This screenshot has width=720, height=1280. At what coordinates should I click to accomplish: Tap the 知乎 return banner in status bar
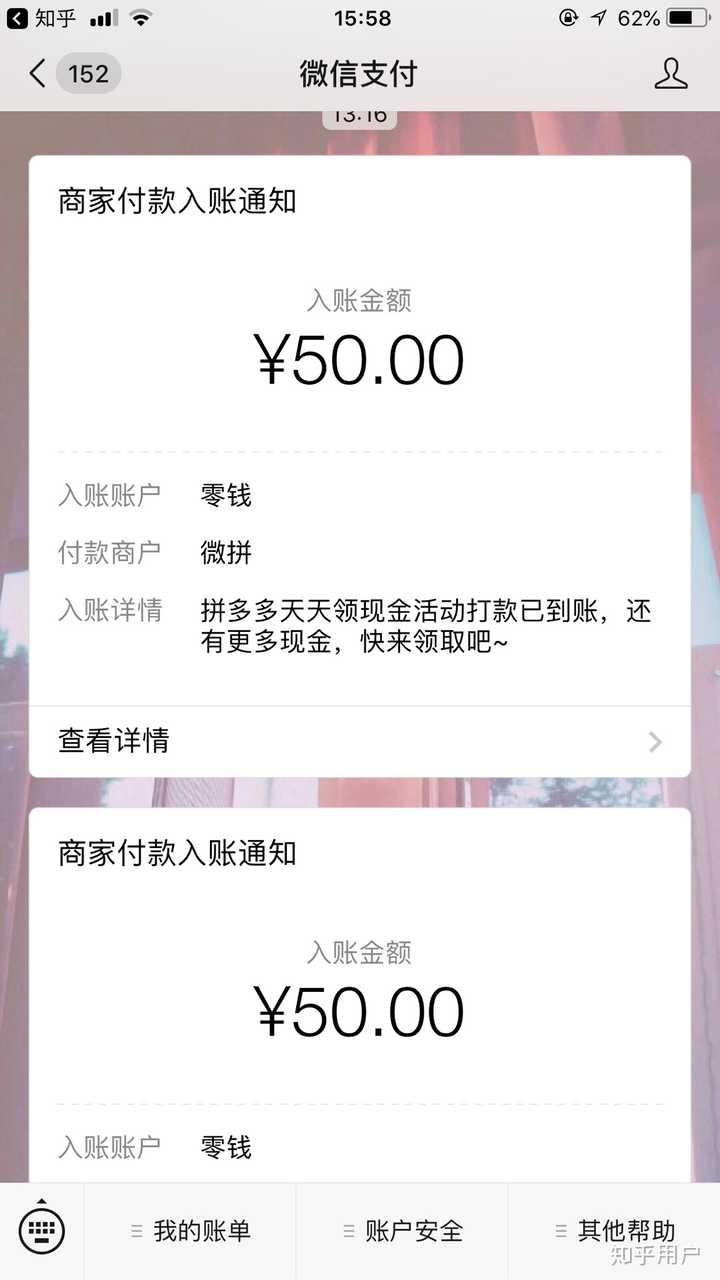pos(42,17)
